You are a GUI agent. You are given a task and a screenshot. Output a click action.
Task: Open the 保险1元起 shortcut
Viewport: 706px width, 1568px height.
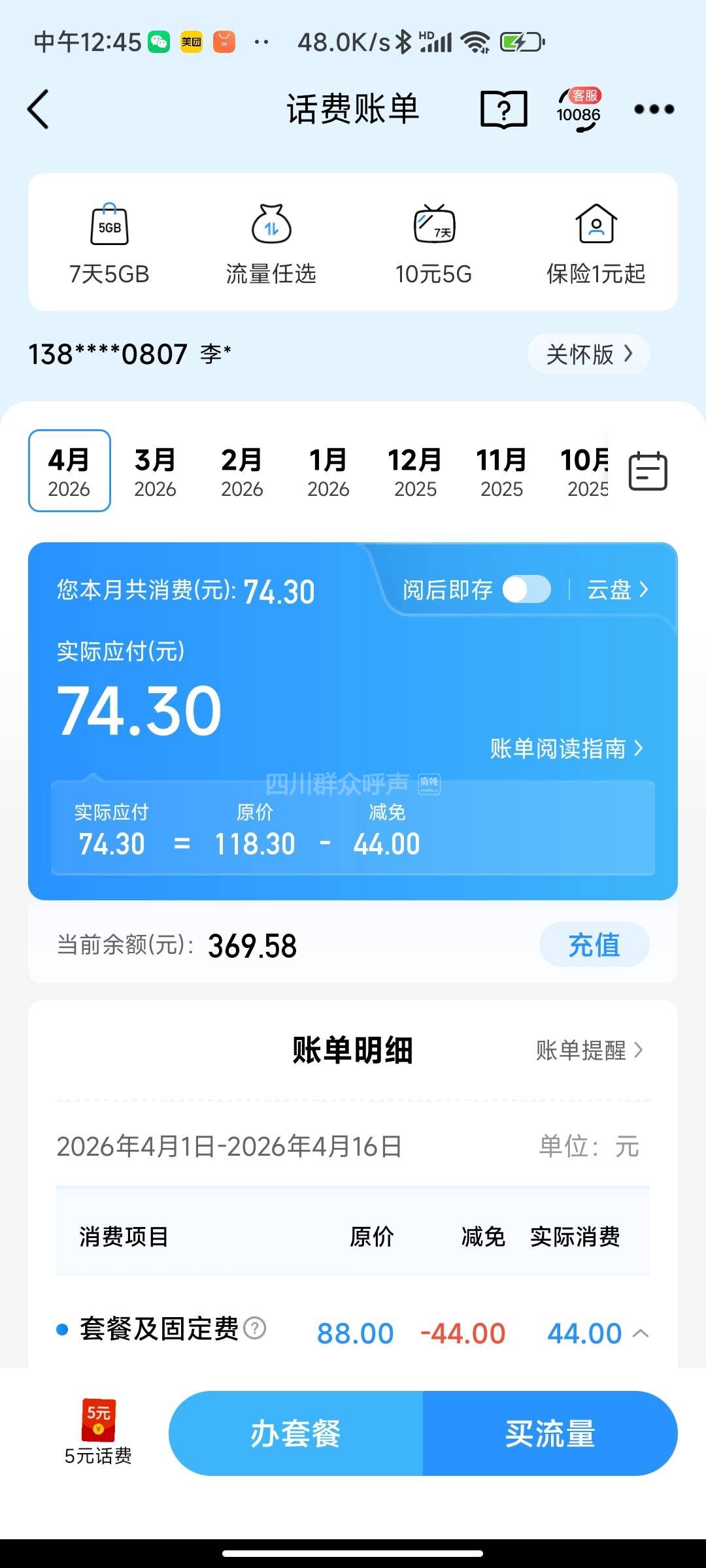(596, 243)
